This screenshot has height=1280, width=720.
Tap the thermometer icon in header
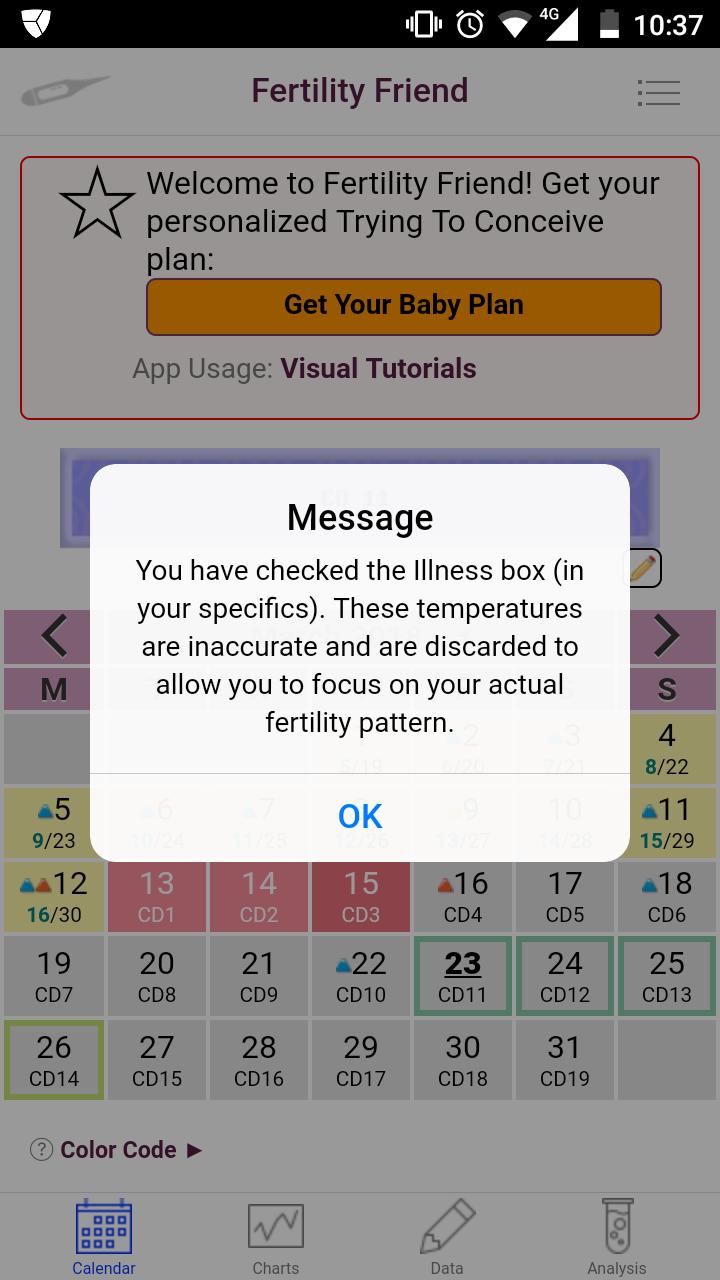pos(63,92)
